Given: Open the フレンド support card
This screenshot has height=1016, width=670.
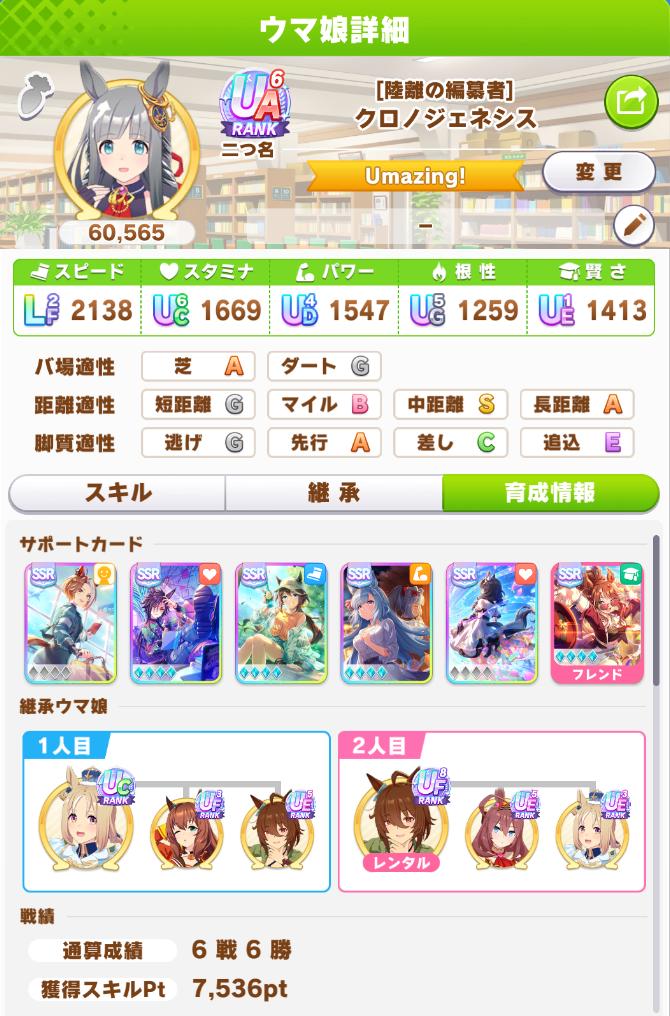Looking at the screenshot, I should pyautogui.click(x=597, y=622).
